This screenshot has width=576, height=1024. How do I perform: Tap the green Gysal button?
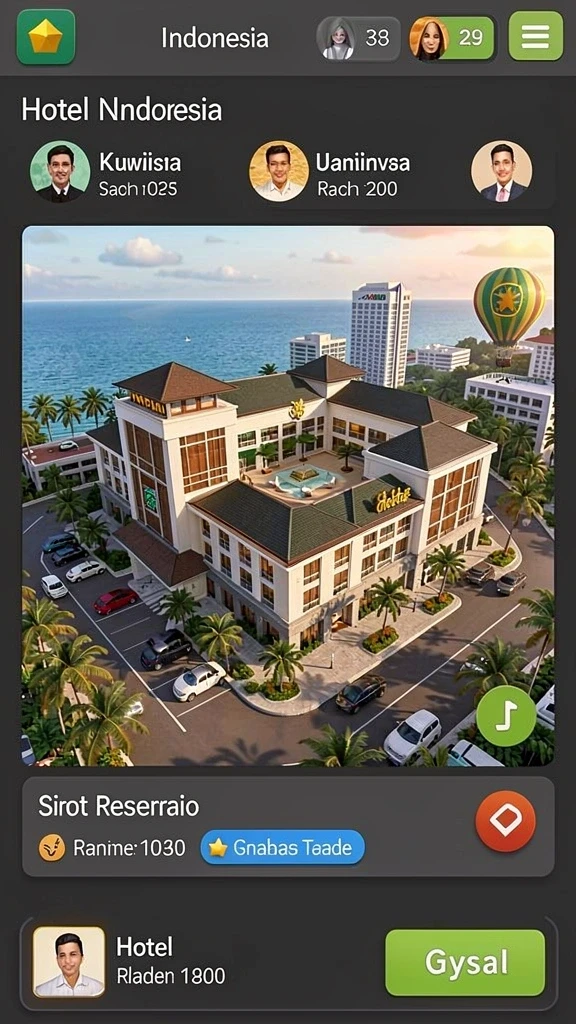tap(465, 963)
